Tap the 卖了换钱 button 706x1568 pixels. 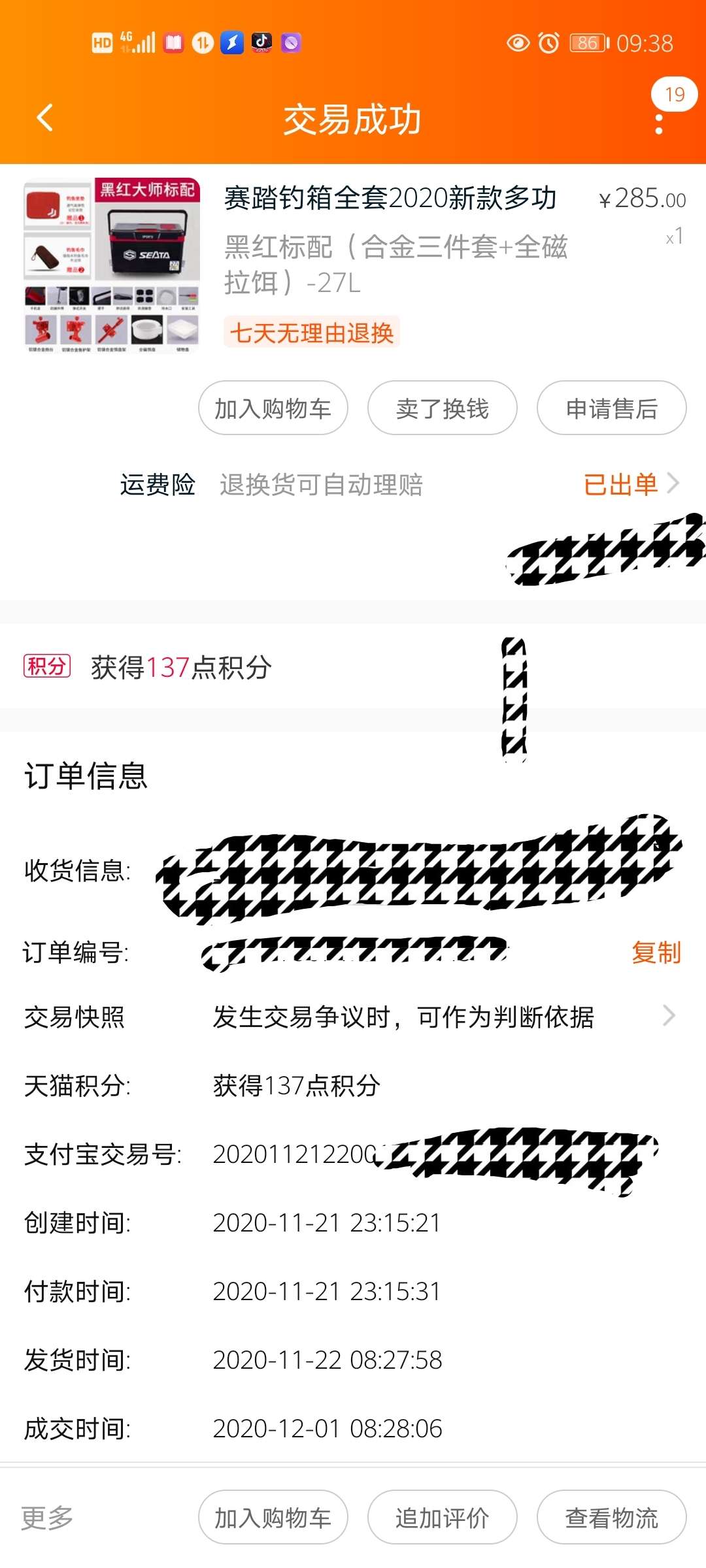(x=443, y=408)
